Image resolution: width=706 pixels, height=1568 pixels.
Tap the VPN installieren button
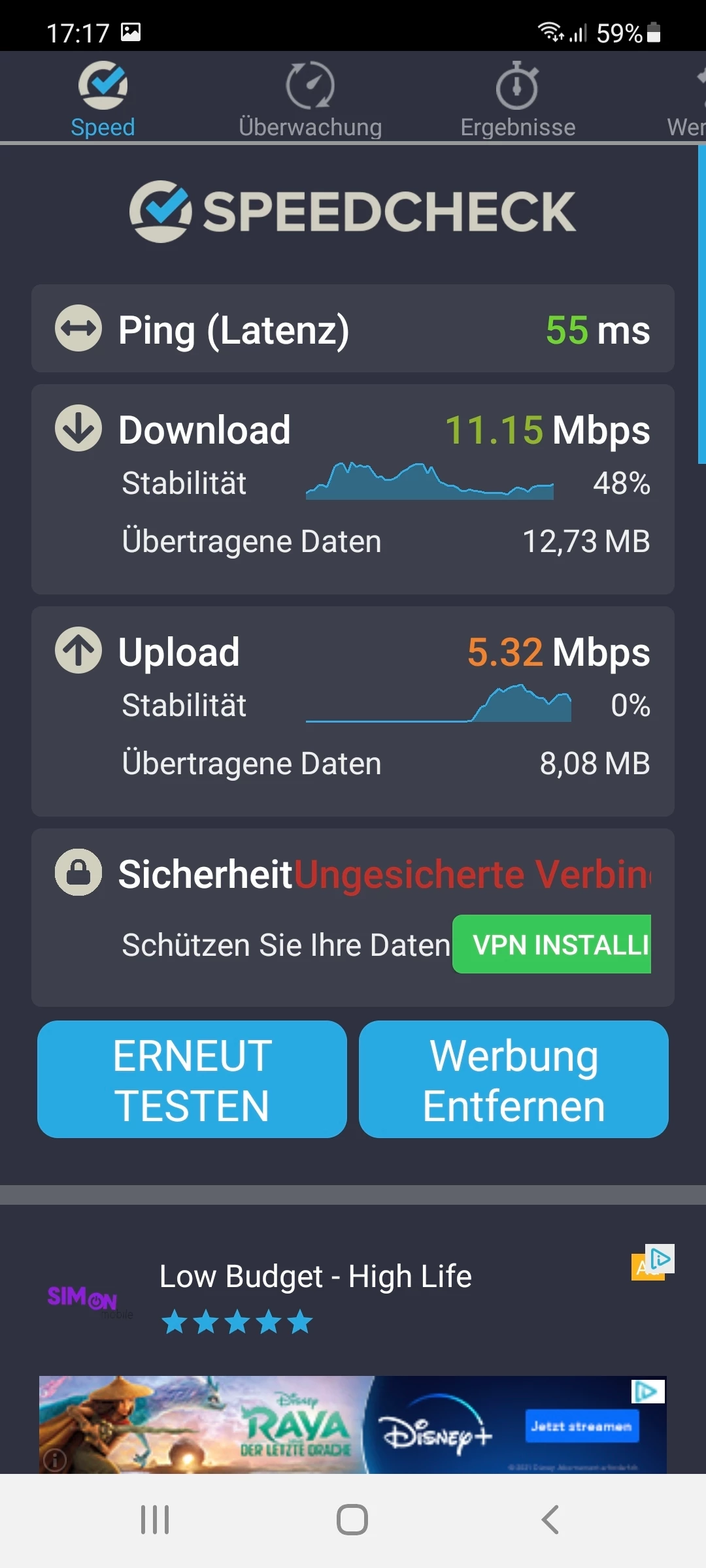click(x=552, y=944)
